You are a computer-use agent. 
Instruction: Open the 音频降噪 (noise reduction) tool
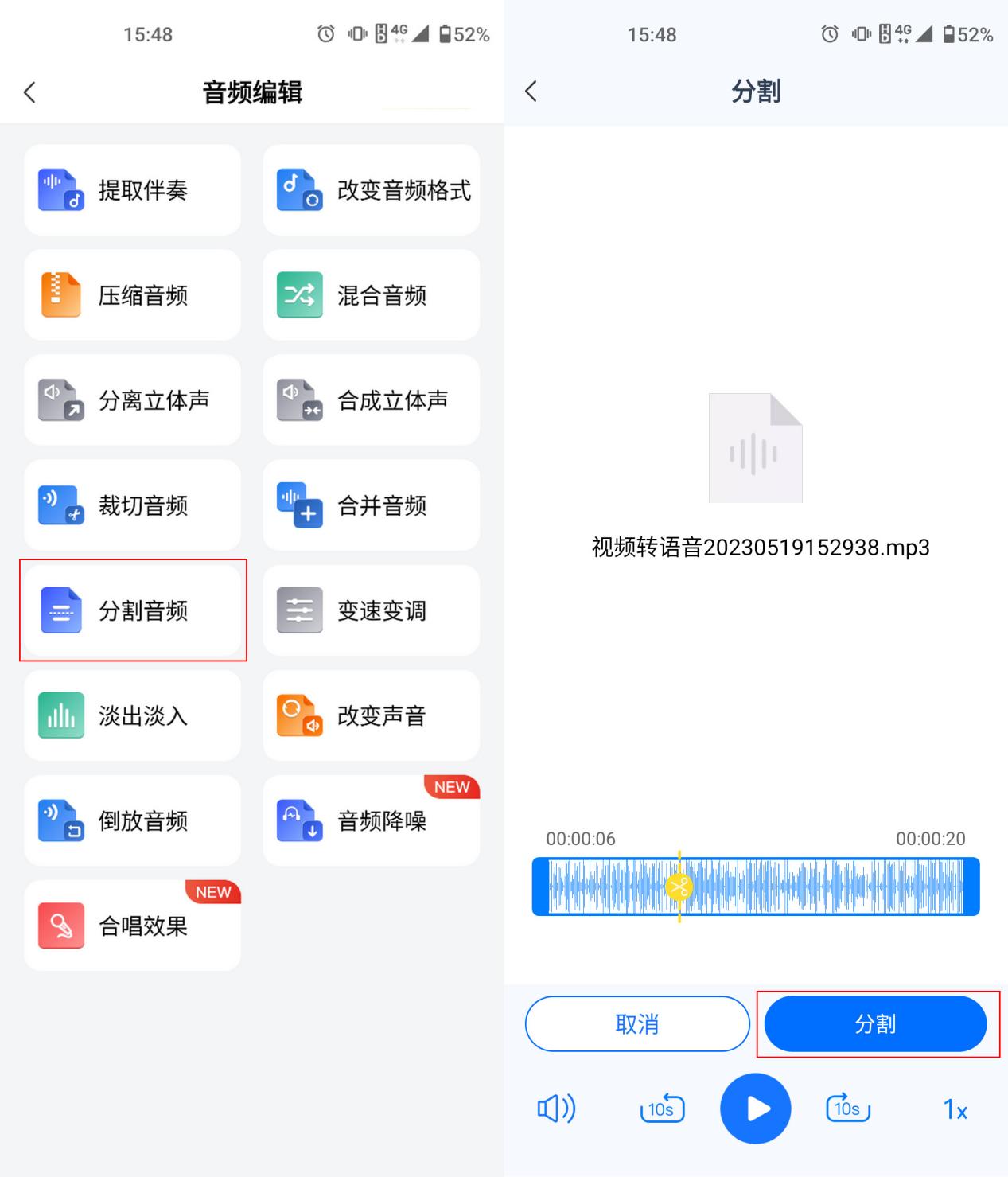(371, 820)
